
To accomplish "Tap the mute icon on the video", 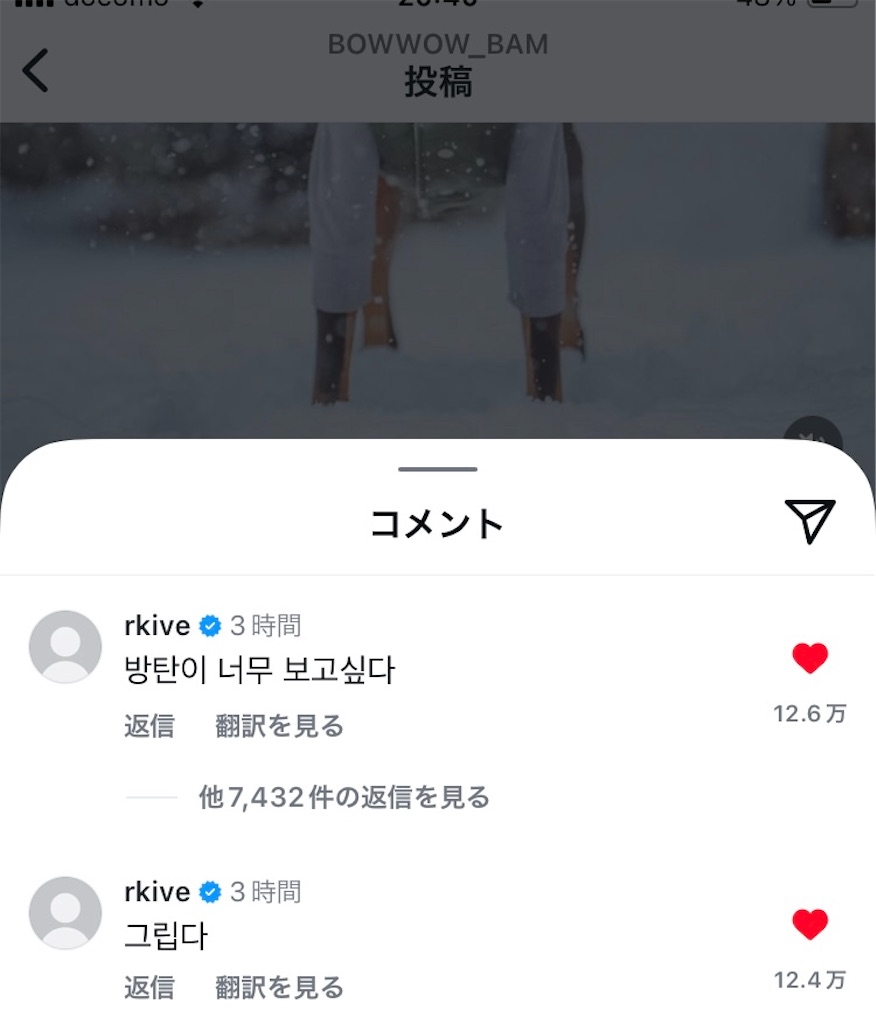I will 812,438.
